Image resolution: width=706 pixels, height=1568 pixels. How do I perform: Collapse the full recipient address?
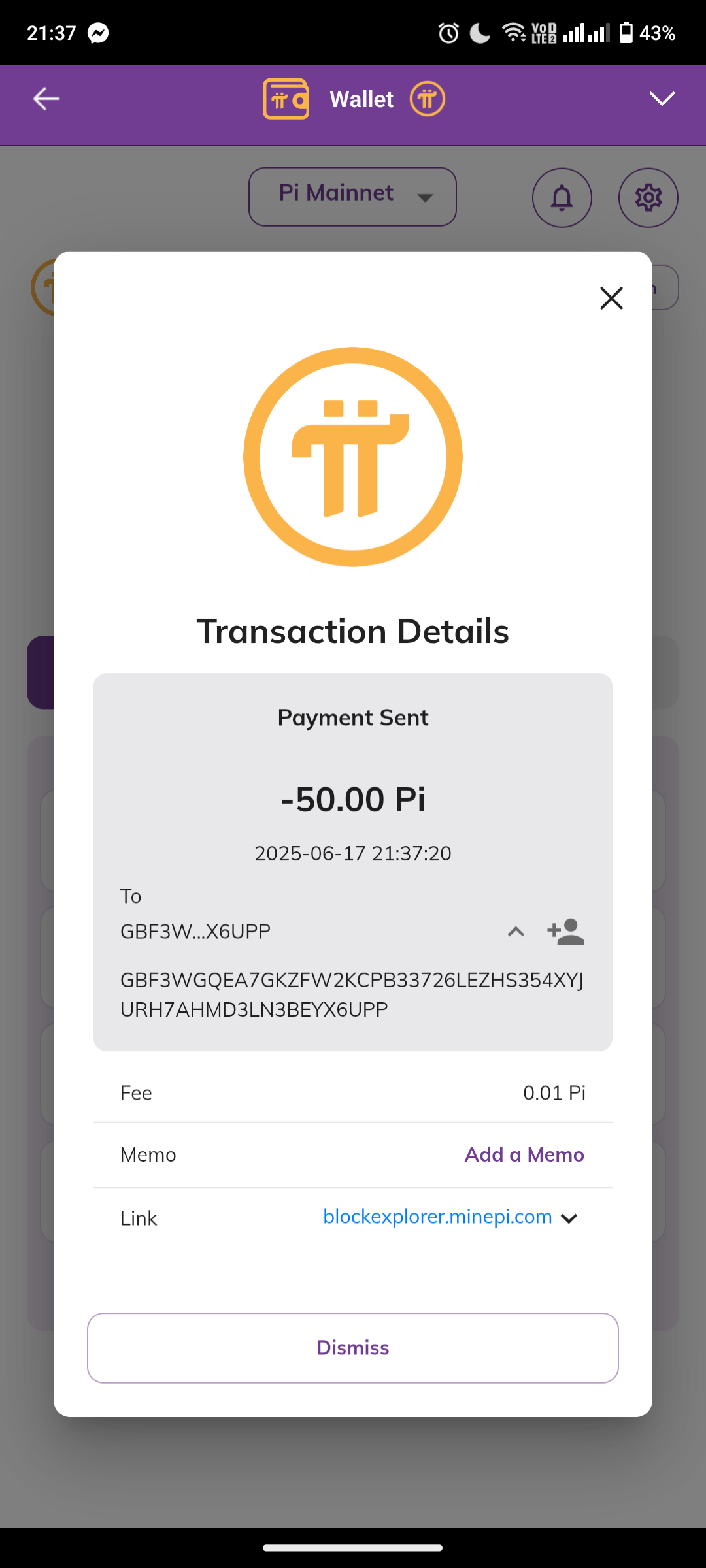[x=516, y=932]
